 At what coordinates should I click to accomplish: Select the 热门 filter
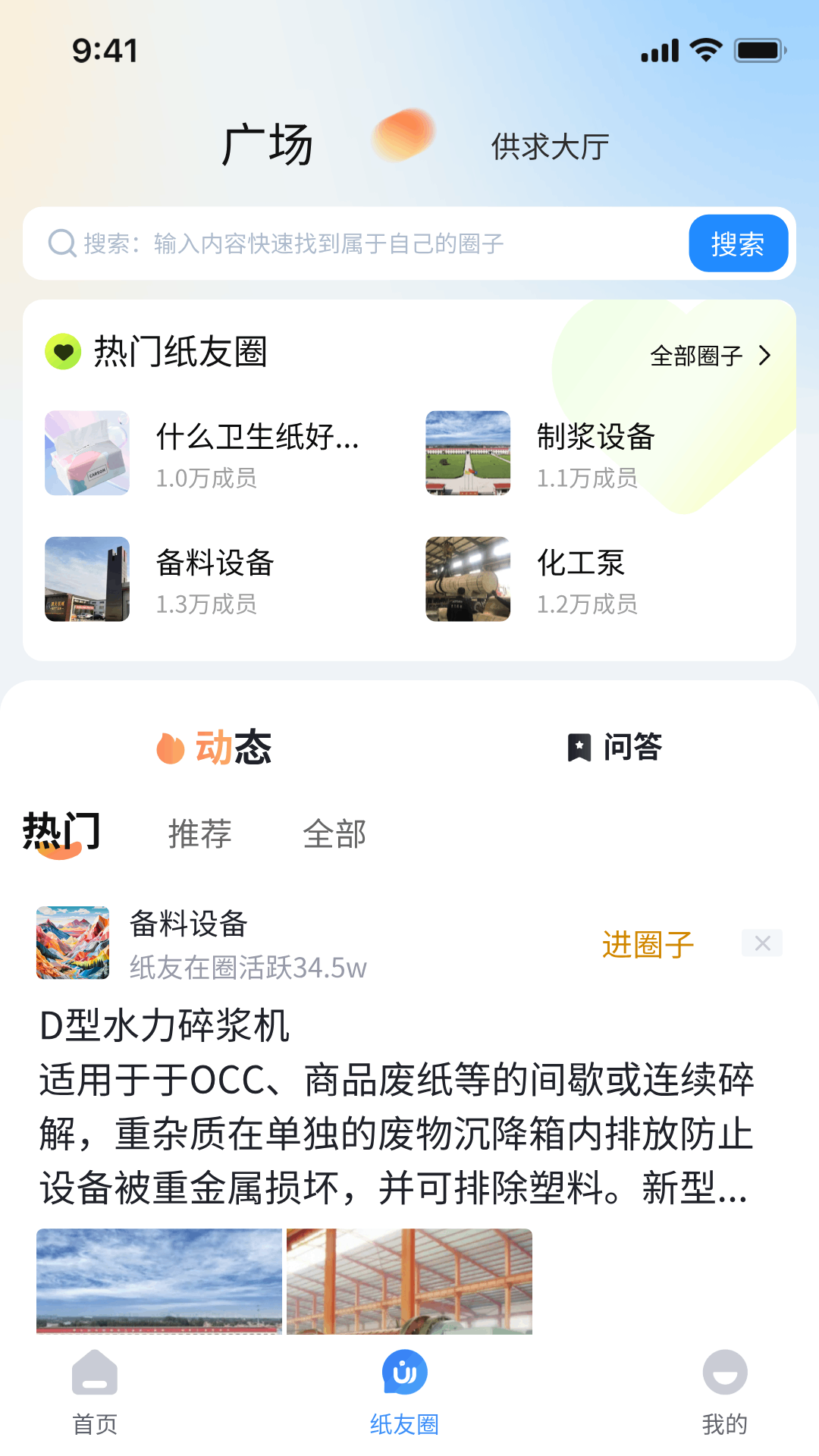[x=59, y=830]
